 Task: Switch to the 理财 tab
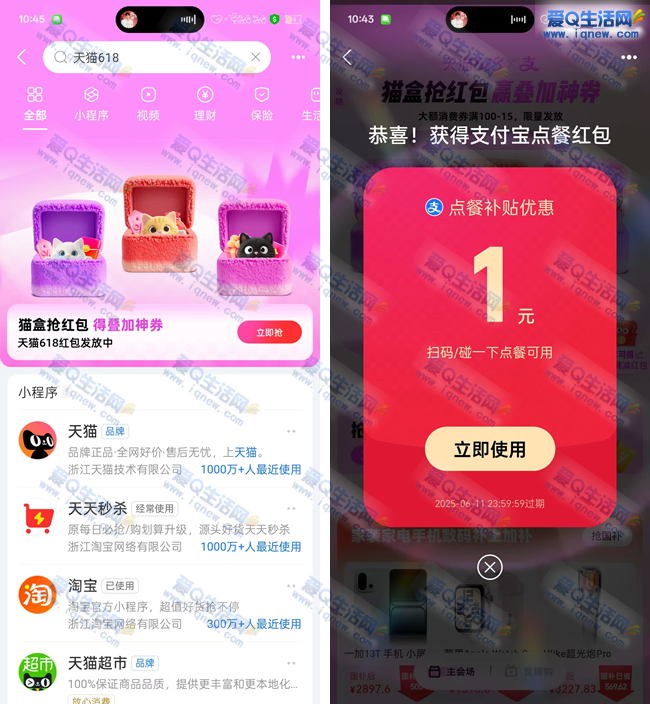[205, 104]
